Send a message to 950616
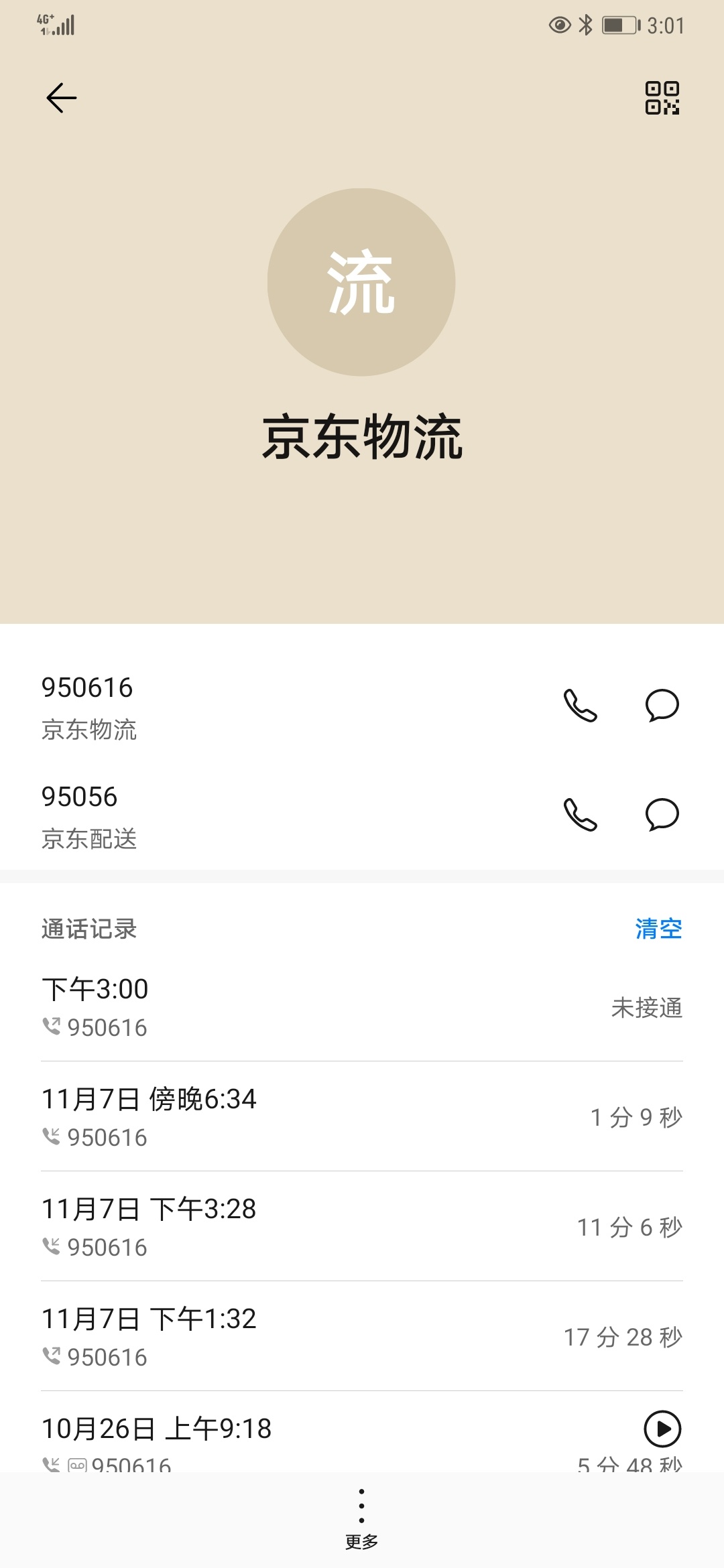The height and width of the screenshot is (1568, 724). click(x=662, y=705)
